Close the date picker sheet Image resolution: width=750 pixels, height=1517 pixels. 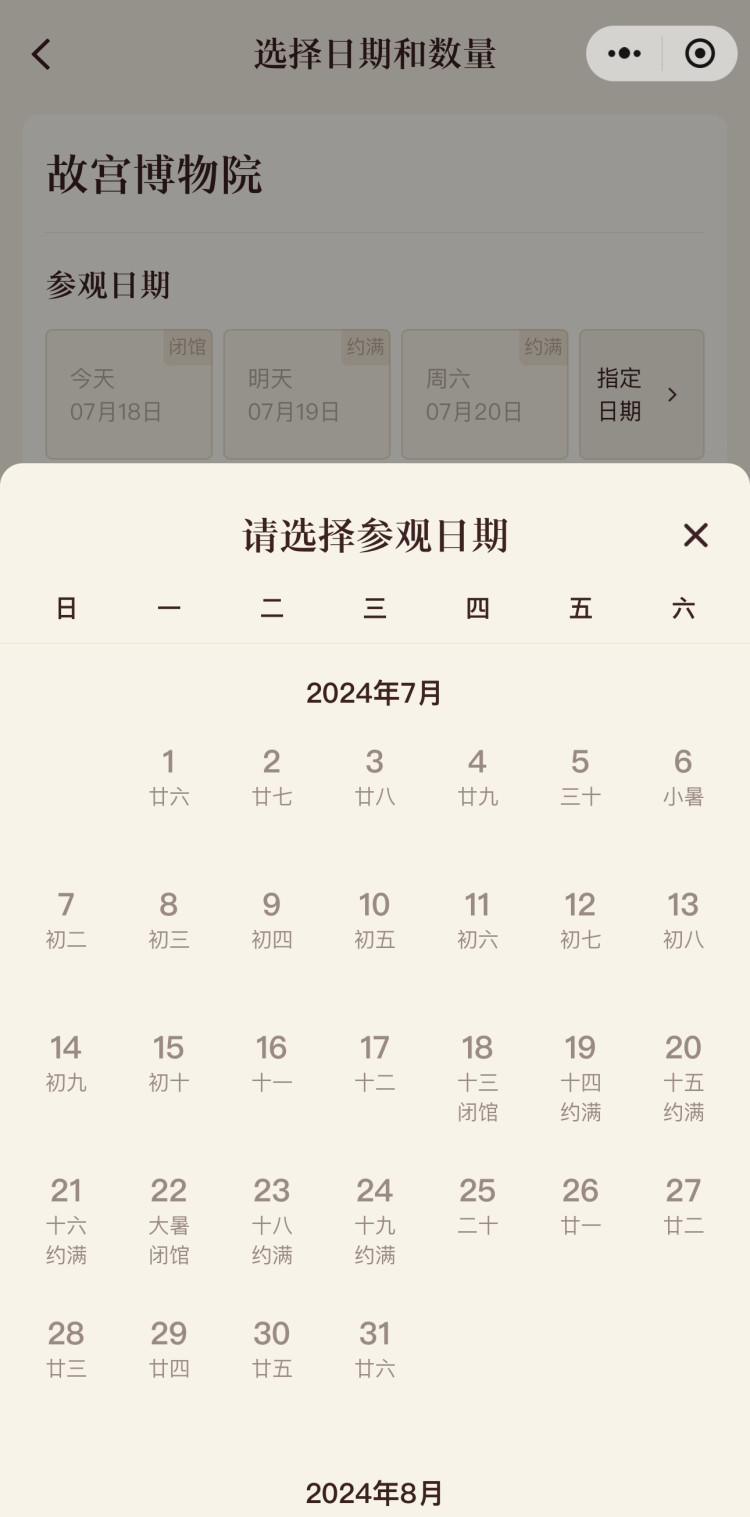point(695,536)
